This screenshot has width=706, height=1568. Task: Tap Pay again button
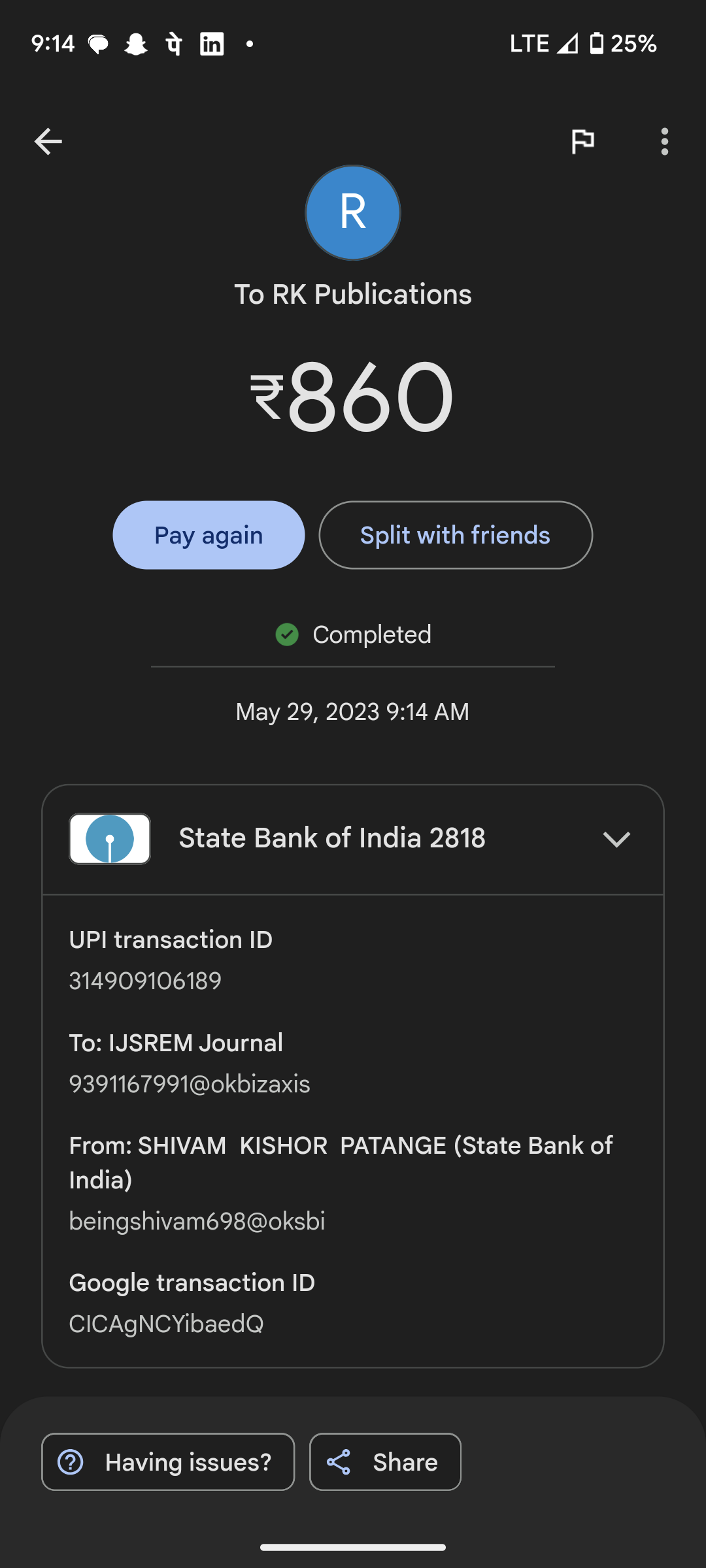coord(209,535)
